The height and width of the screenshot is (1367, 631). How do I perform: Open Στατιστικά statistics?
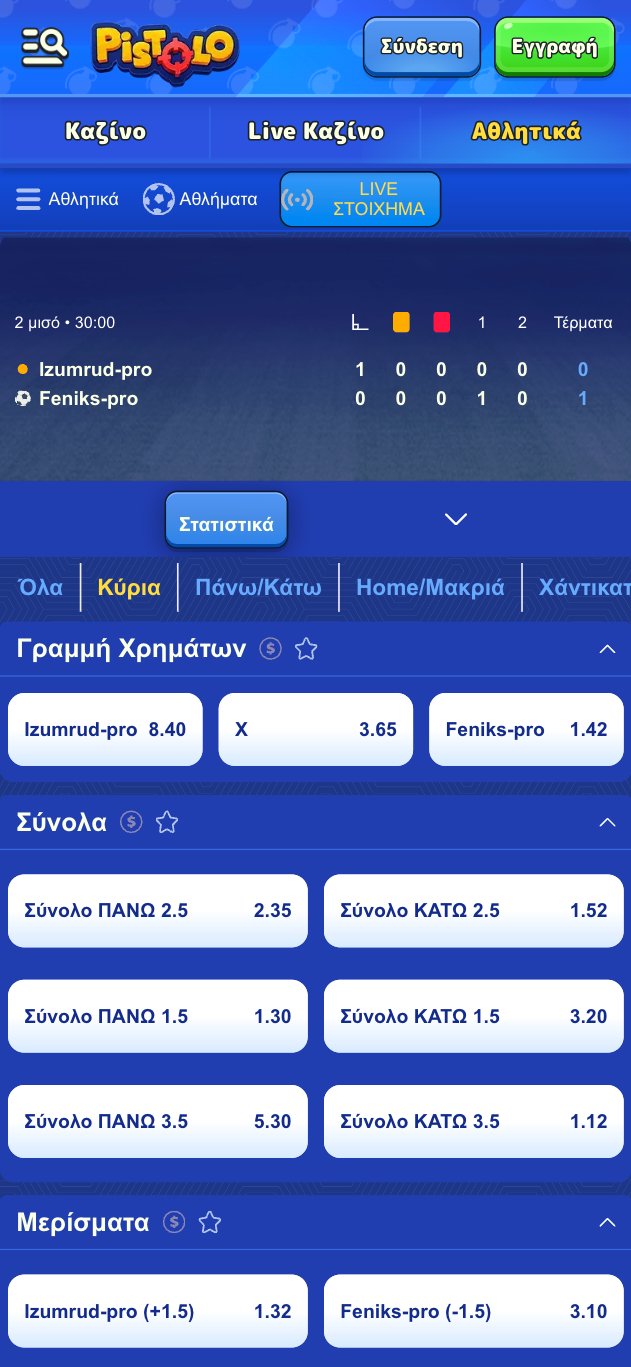pos(226,520)
